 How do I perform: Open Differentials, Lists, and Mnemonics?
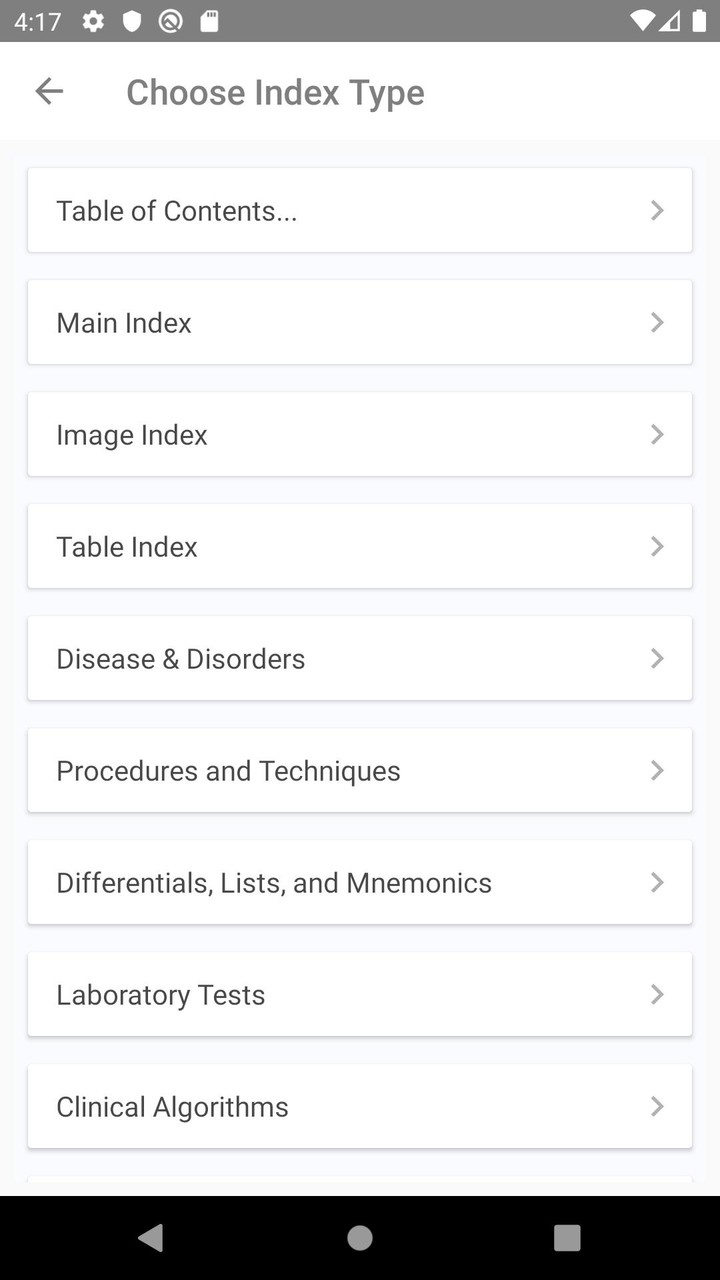360,882
